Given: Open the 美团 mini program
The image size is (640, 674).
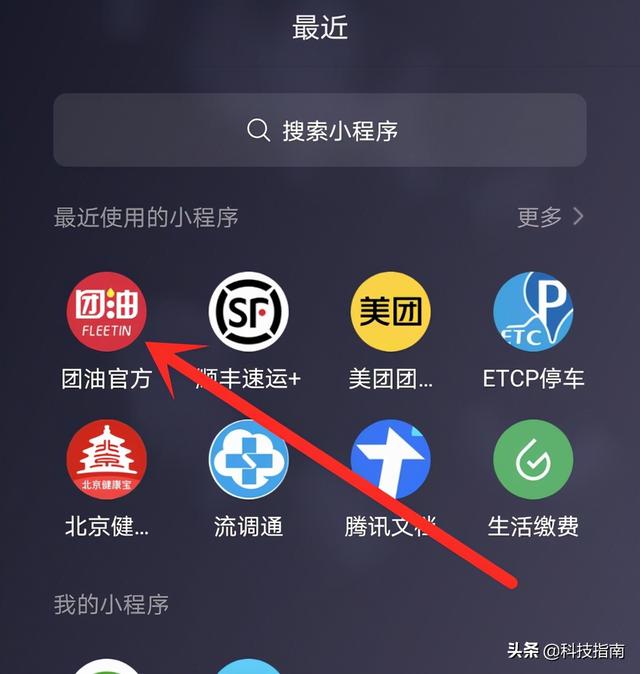Looking at the screenshot, I should click(x=390, y=312).
